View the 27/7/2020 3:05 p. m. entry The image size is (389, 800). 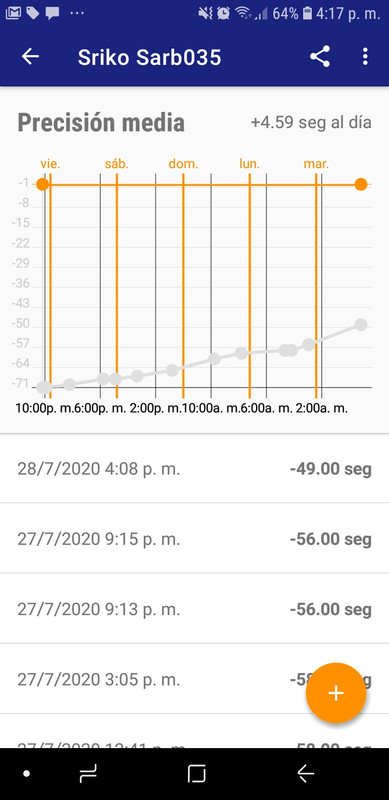point(194,679)
